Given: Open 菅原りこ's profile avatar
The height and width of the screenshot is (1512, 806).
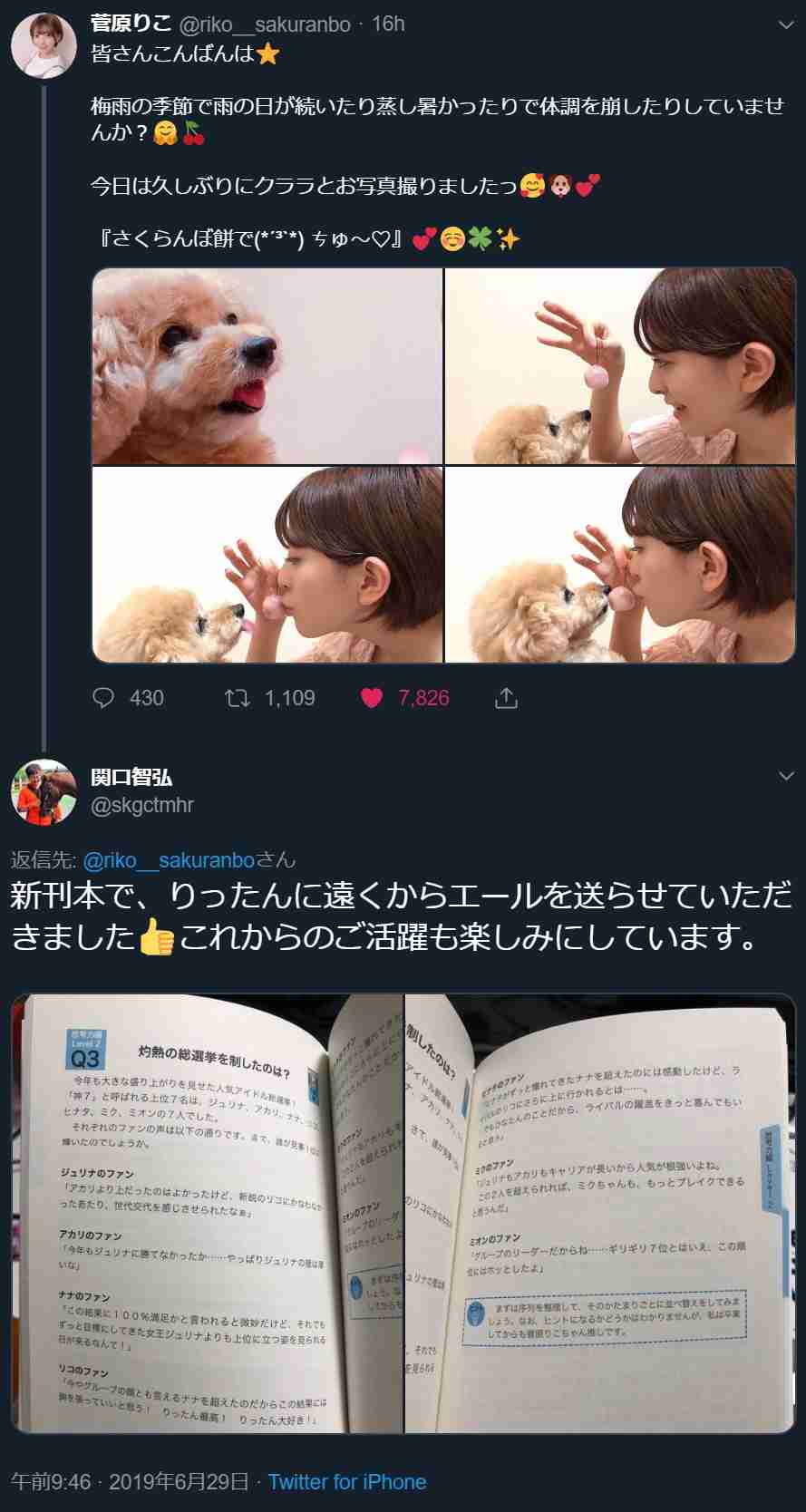Looking at the screenshot, I should 44,45.
